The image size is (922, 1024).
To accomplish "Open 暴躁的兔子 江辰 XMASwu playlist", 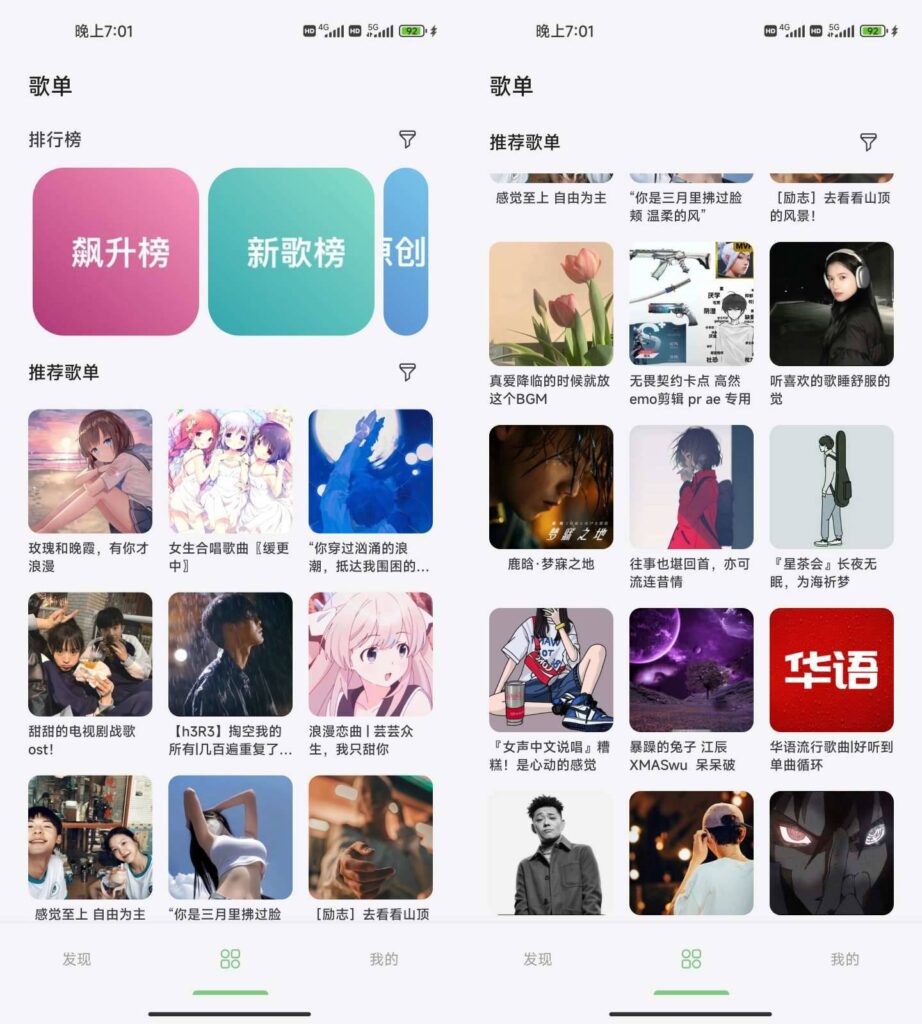I will [x=691, y=670].
